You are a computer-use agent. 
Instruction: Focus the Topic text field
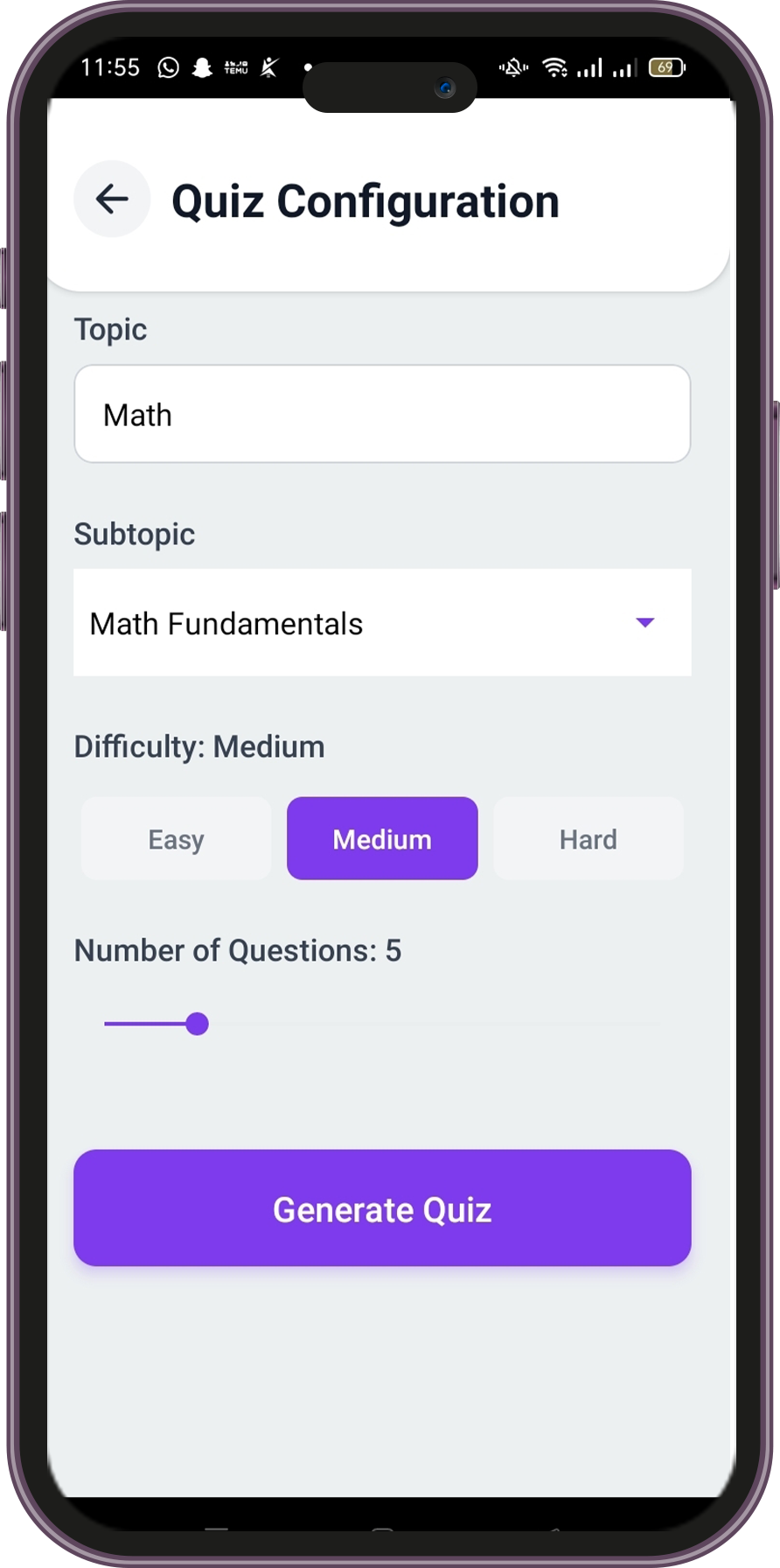click(x=382, y=414)
